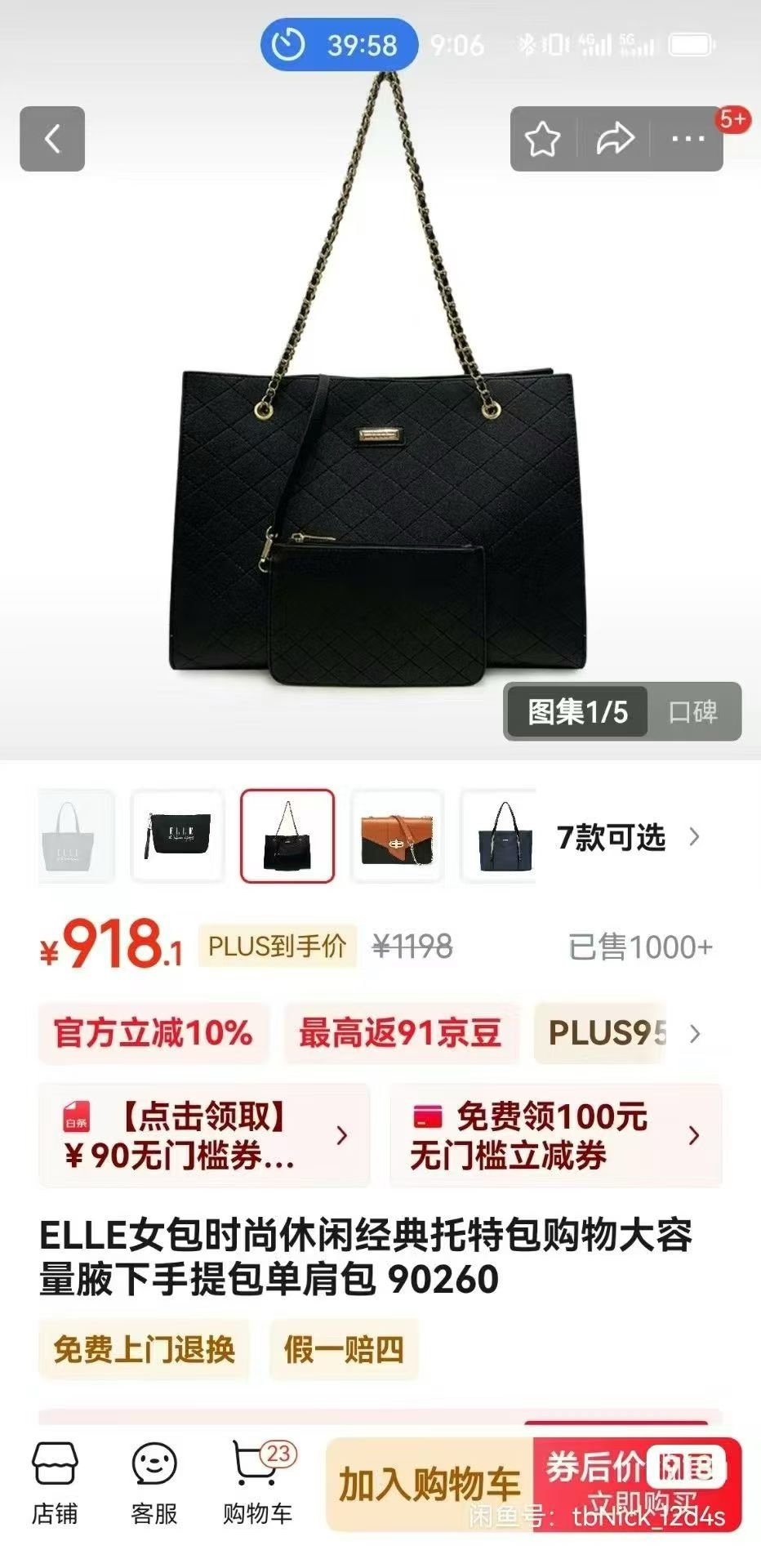This screenshot has width=761, height=1568.
Task: Select the black ELLE clutch variant thumbnail
Action: tap(178, 836)
